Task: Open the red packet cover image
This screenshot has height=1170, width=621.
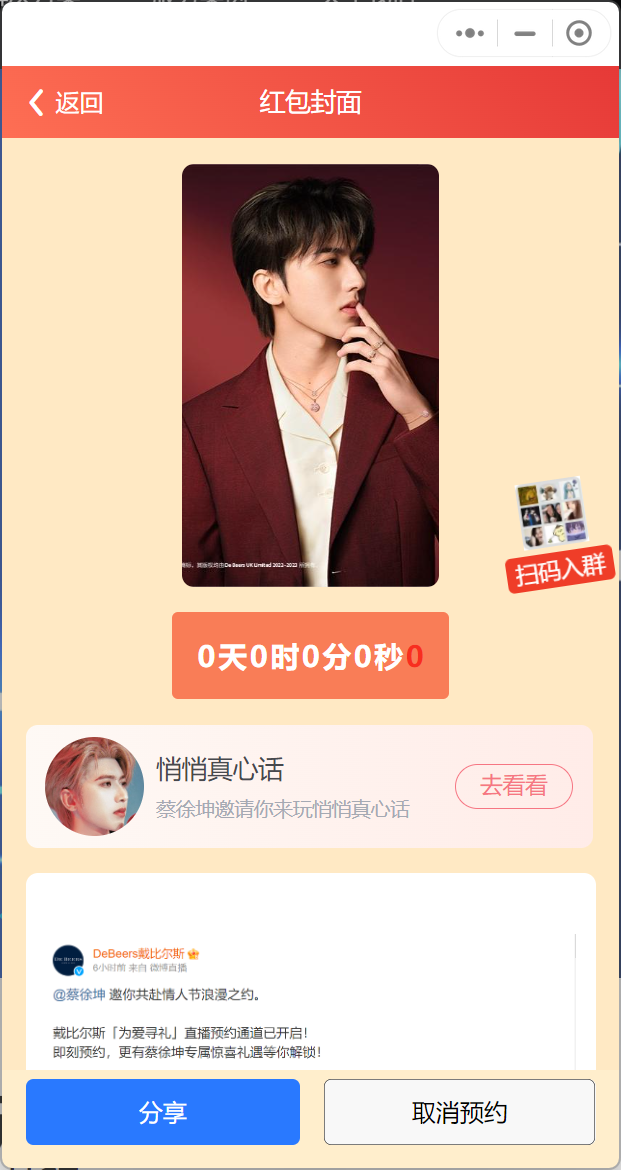Action: 310,375
